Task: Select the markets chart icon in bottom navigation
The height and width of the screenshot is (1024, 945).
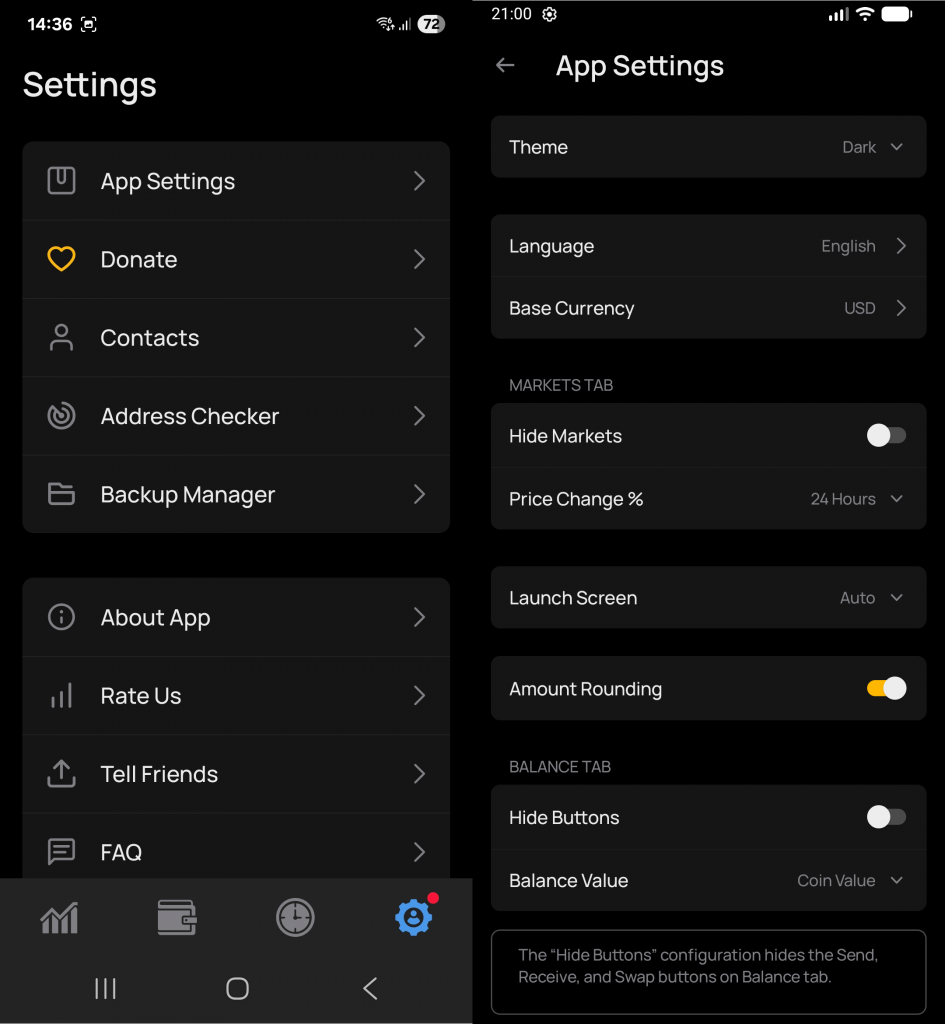Action: point(59,917)
